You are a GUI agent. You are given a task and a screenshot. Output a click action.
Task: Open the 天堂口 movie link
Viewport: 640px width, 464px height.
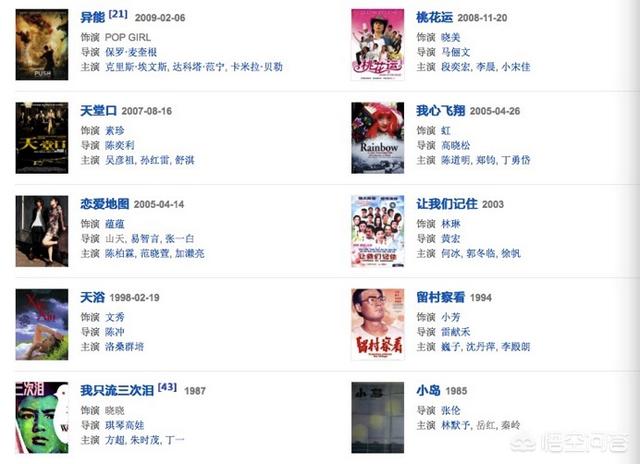click(98, 111)
